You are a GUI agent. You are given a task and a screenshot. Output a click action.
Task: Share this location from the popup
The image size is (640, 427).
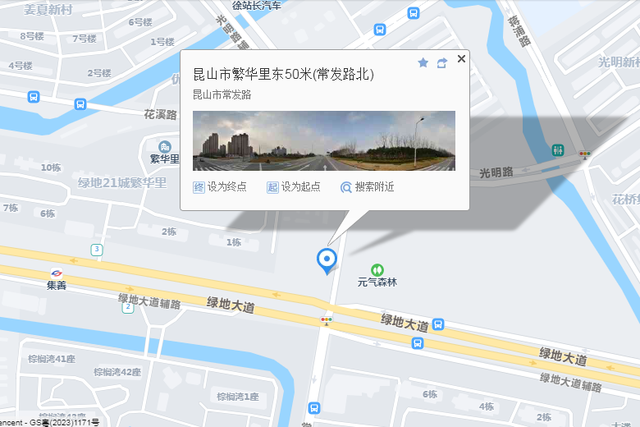pos(441,63)
